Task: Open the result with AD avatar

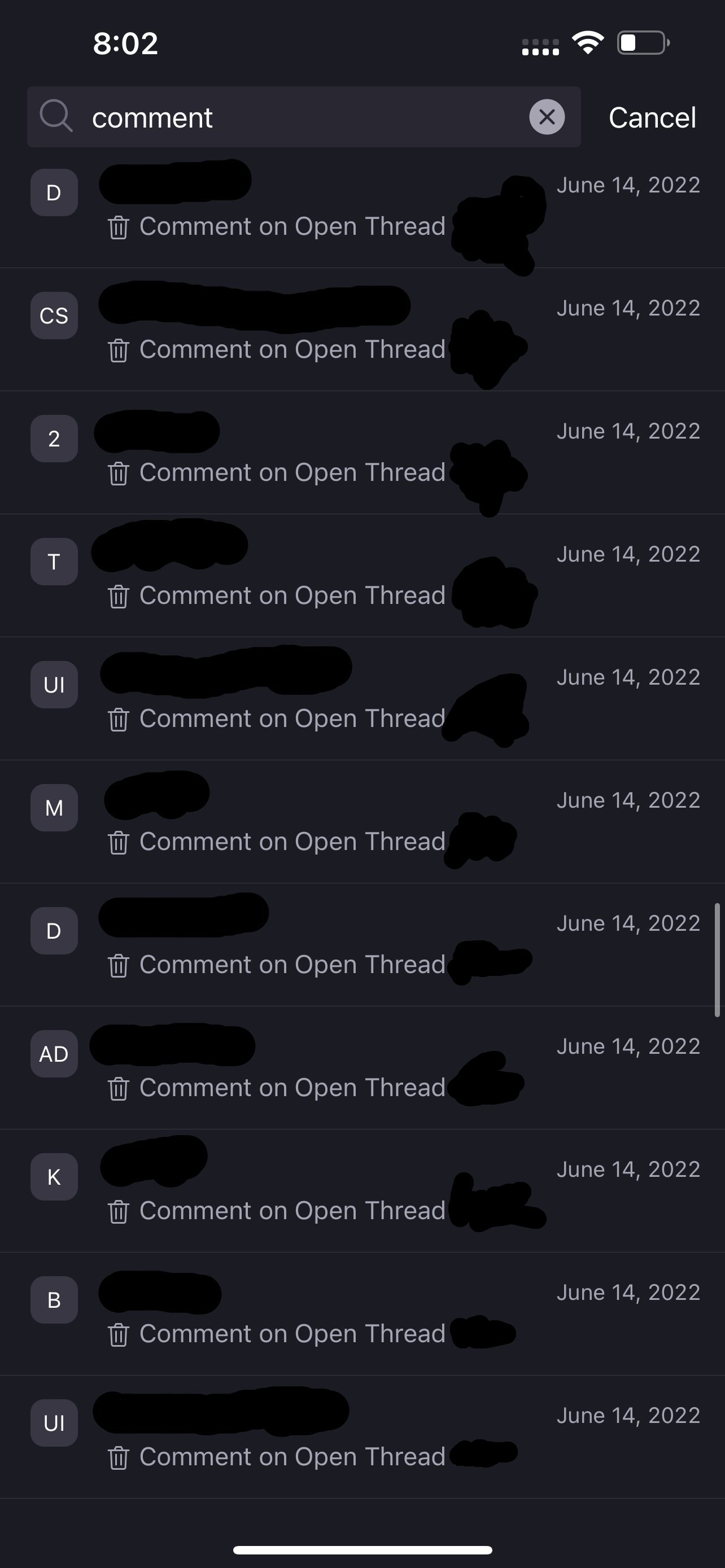Action: pyautogui.click(x=362, y=1068)
